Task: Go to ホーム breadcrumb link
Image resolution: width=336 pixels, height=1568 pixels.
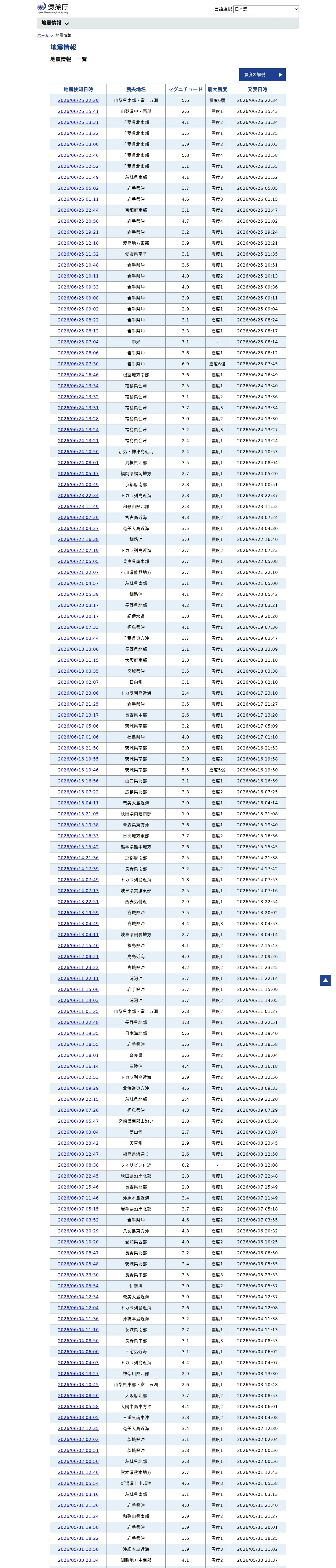Action: [43, 35]
